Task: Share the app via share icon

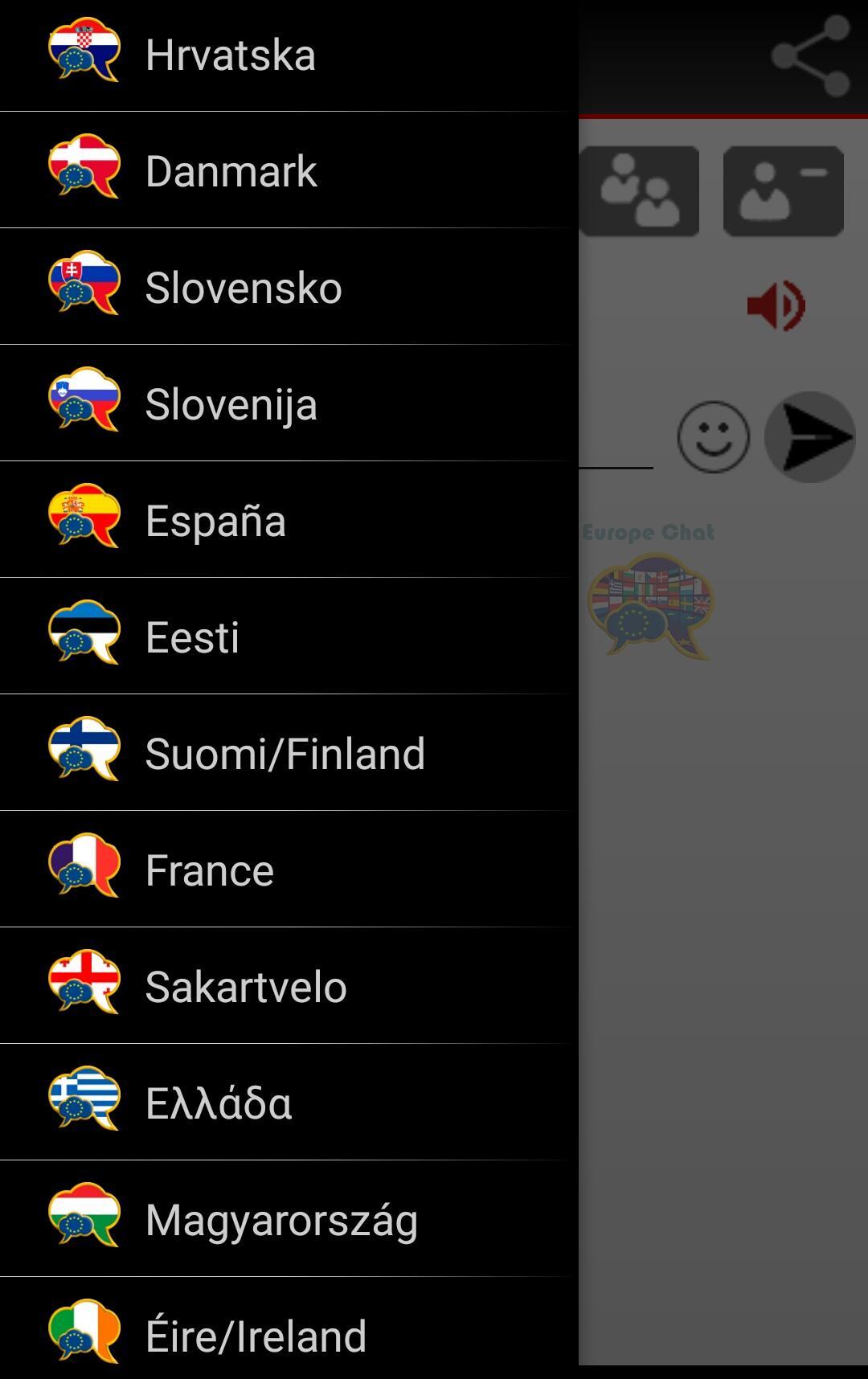Action: click(x=810, y=56)
